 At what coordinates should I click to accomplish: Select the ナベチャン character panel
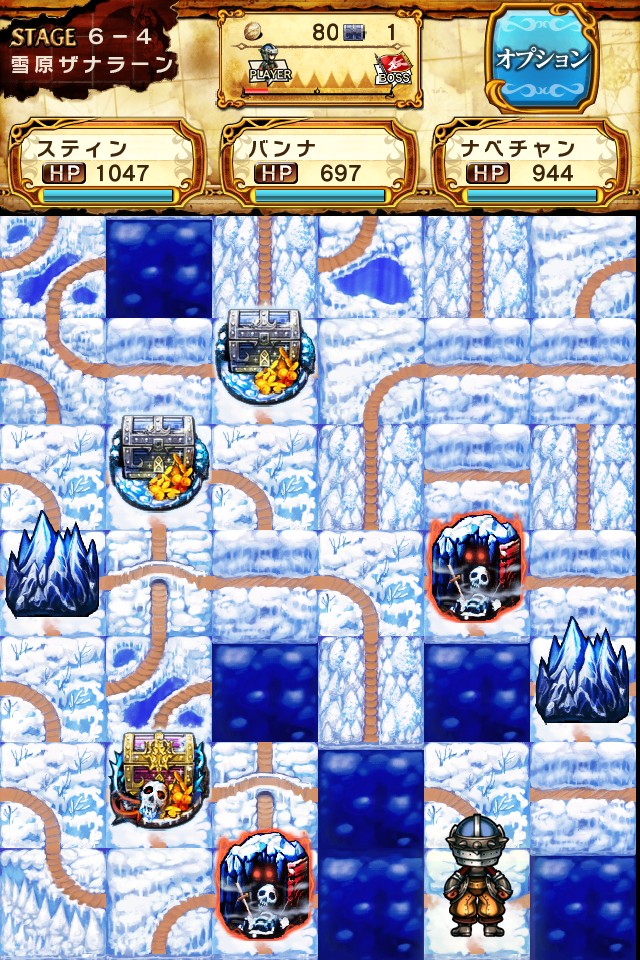point(532,163)
